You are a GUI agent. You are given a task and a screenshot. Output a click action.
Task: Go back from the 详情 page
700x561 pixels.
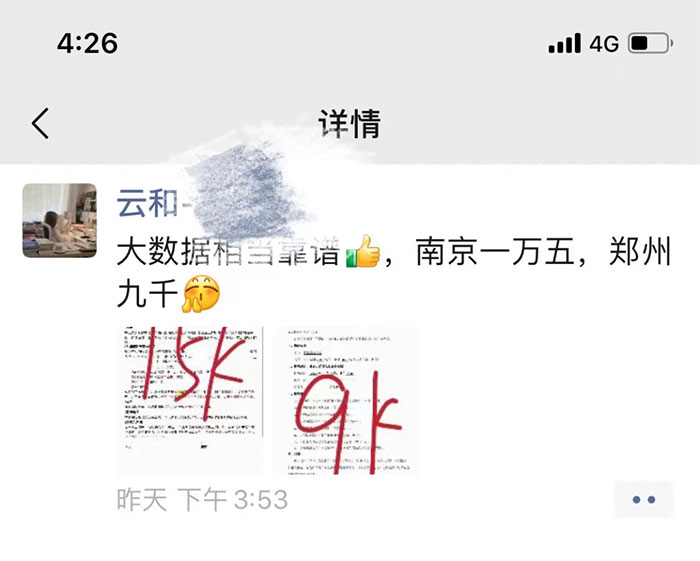point(40,124)
